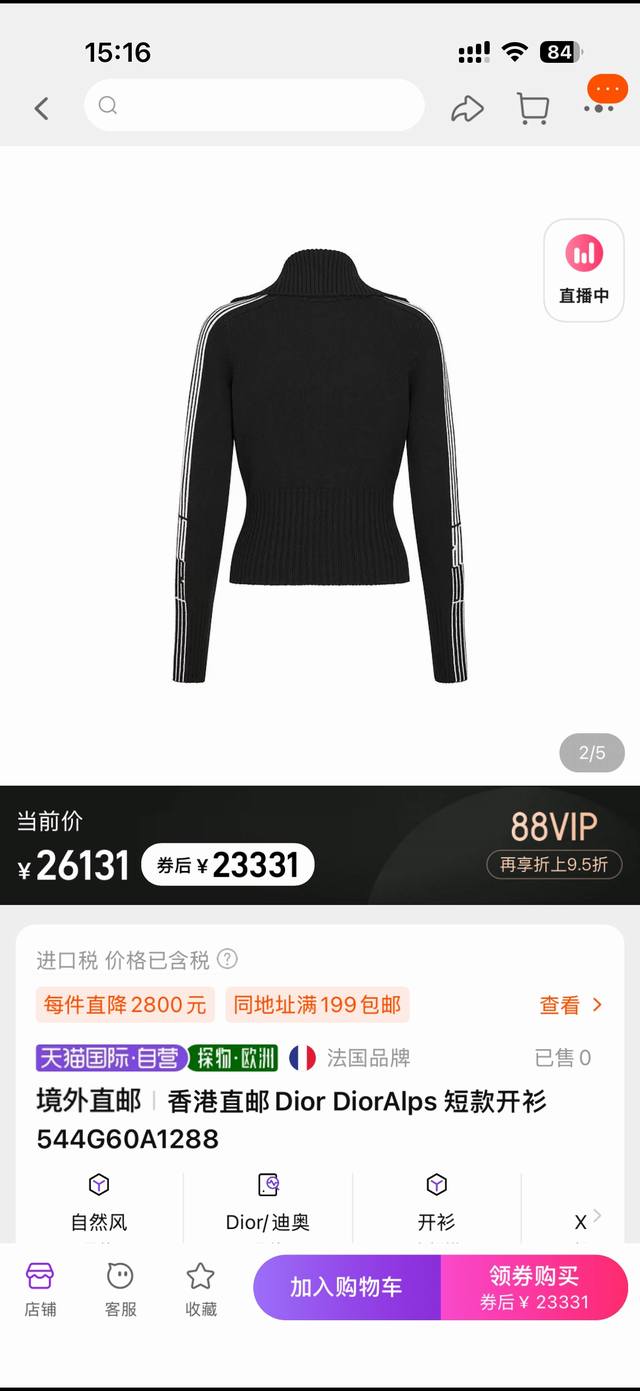Go back to the previous page
Viewport: 640px width, 1391px height.
click(x=41, y=108)
